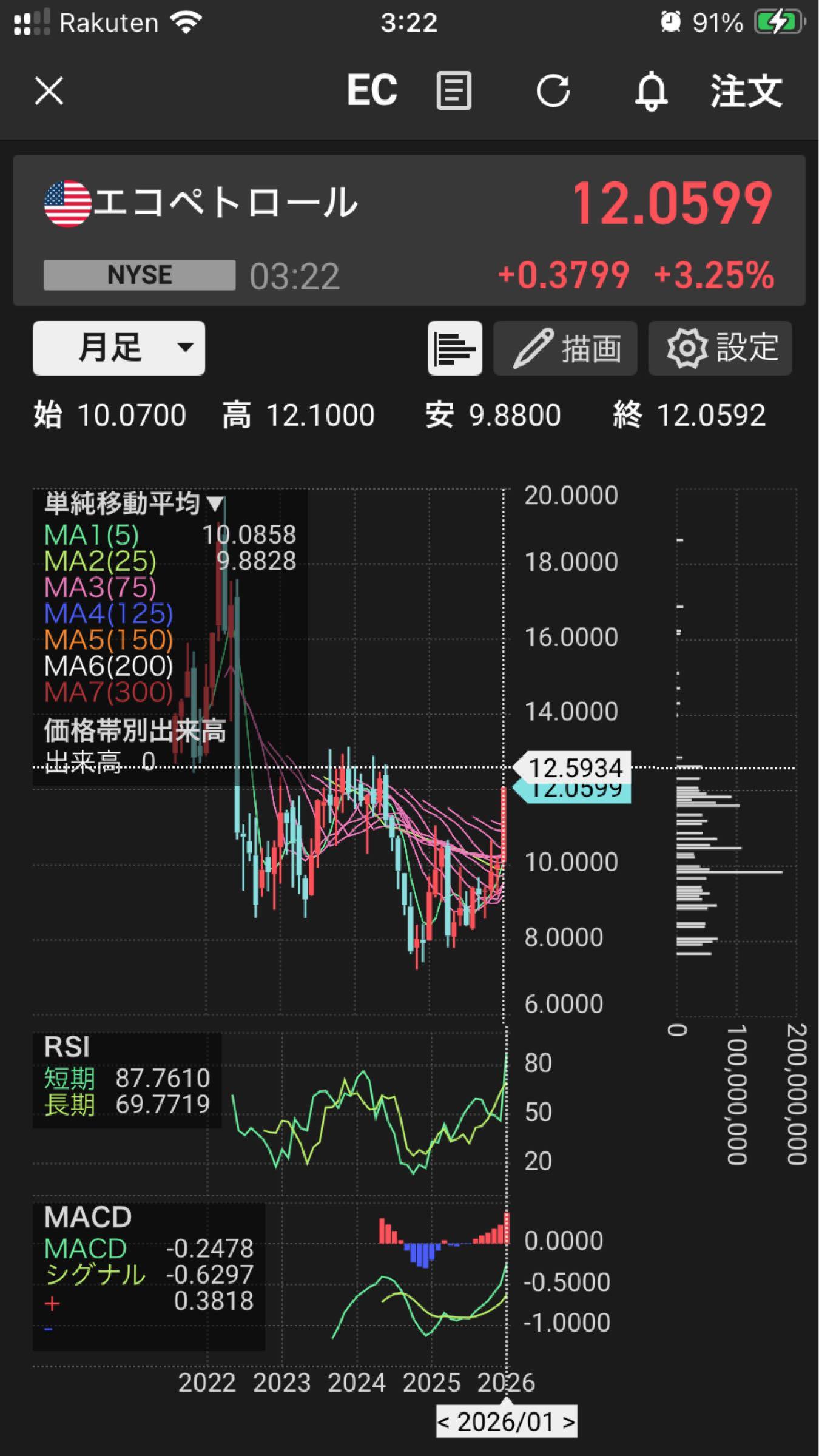Open the 月足 timeframe dropdown
Screen dimensions: 819x1456
pos(119,348)
